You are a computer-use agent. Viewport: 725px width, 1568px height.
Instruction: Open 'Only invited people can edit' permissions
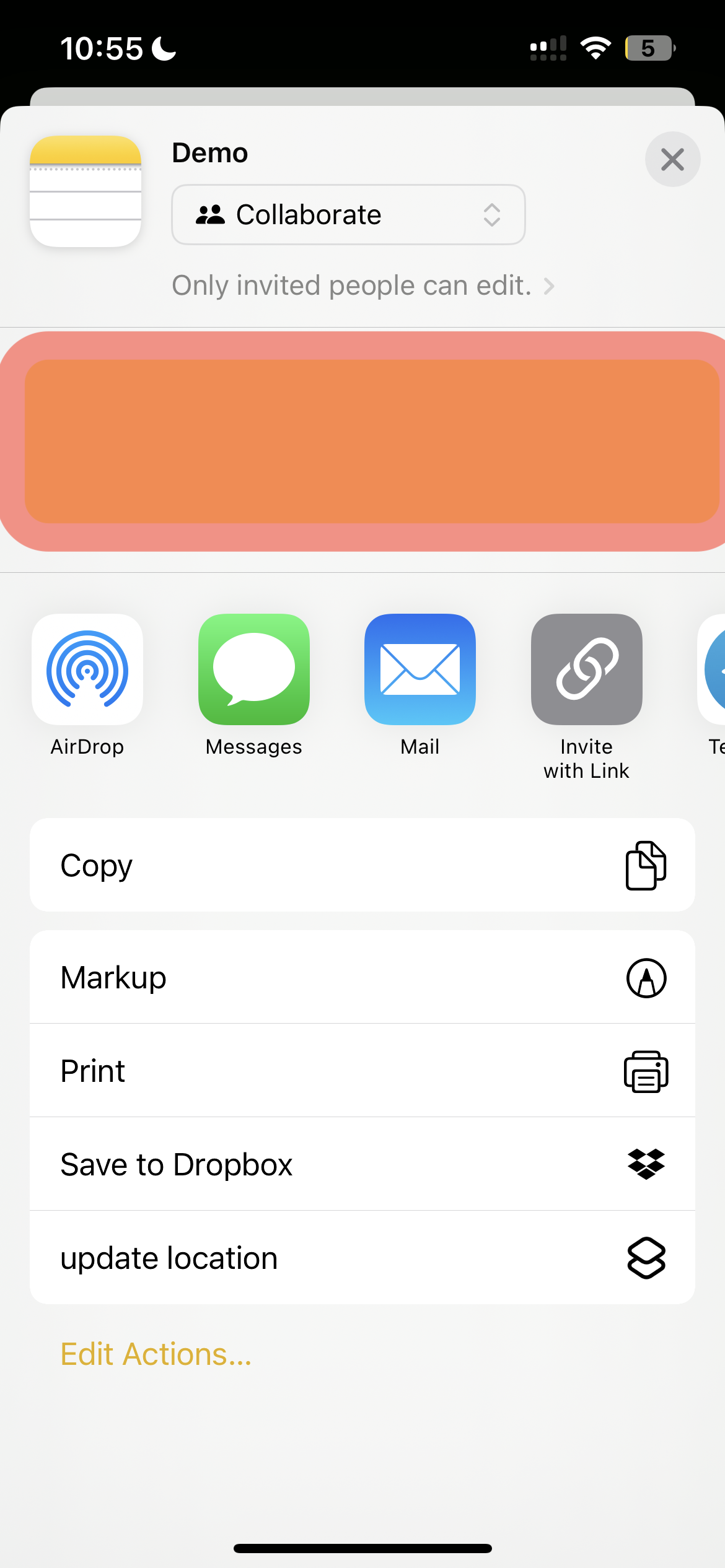coord(363,285)
